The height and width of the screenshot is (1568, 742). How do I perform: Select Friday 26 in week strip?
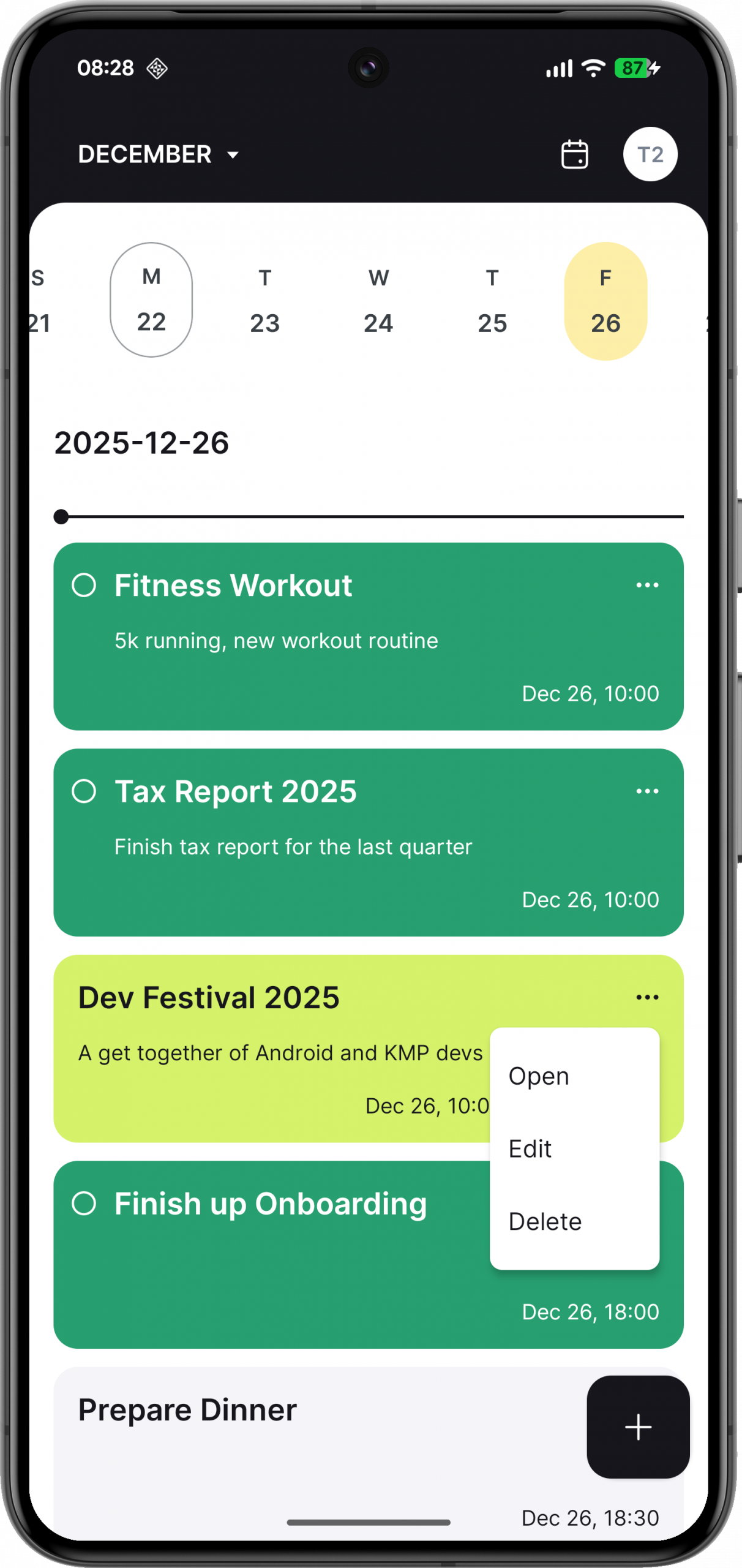(x=605, y=301)
